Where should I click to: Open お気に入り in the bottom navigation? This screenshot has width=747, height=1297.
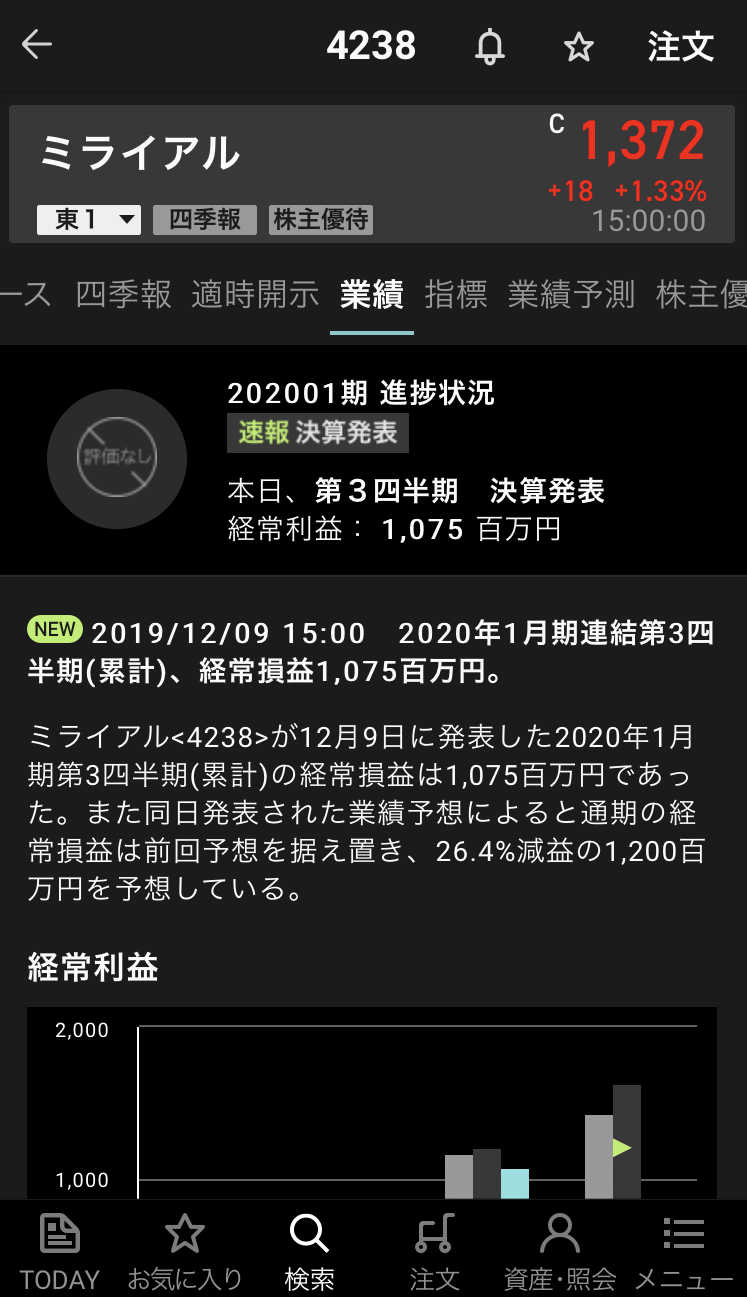185,1250
